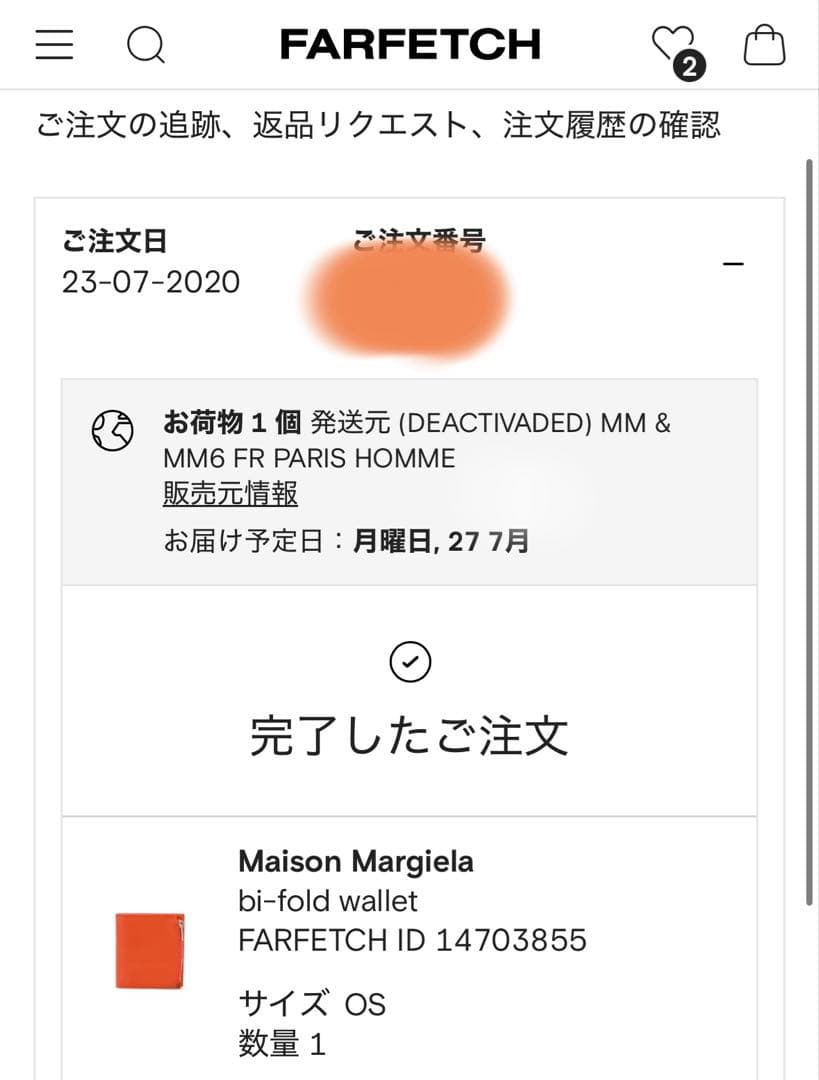
Task: Click the checkmark icon above 完了したご注文
Action: (x=410, y=661)
